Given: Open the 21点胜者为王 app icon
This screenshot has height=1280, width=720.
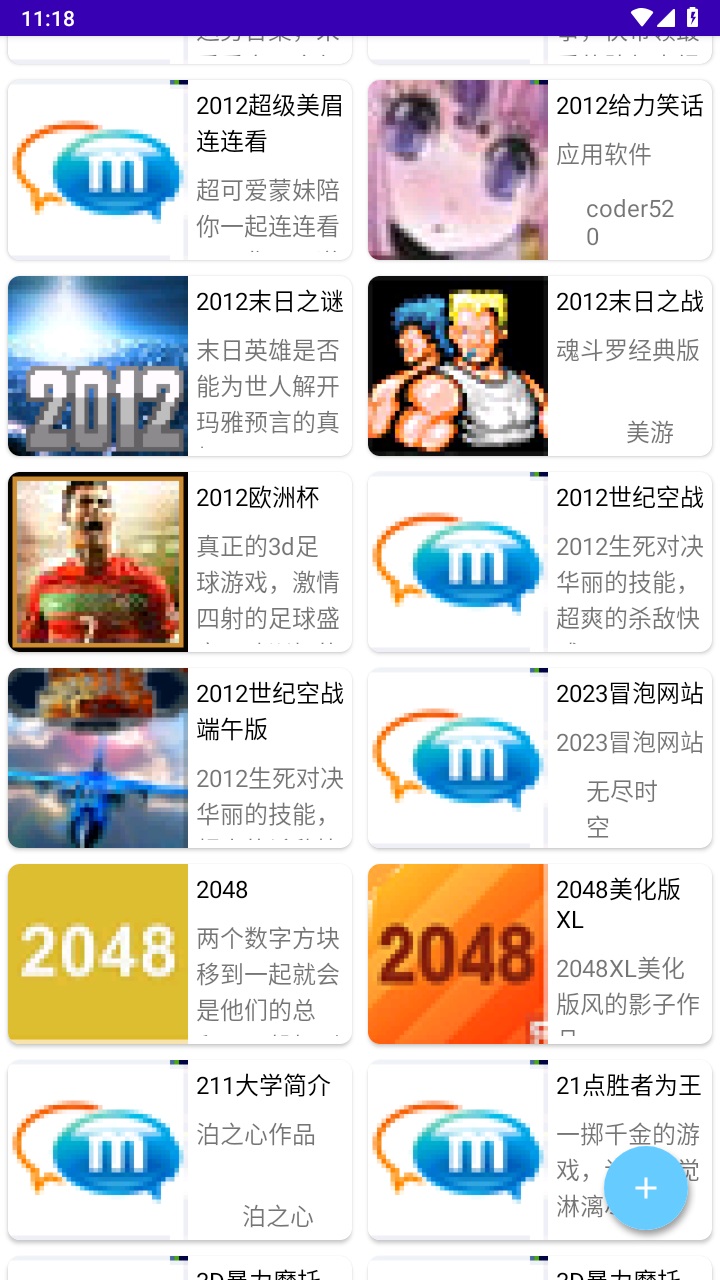Looking at the screenshot, I should coord(456,1149).
